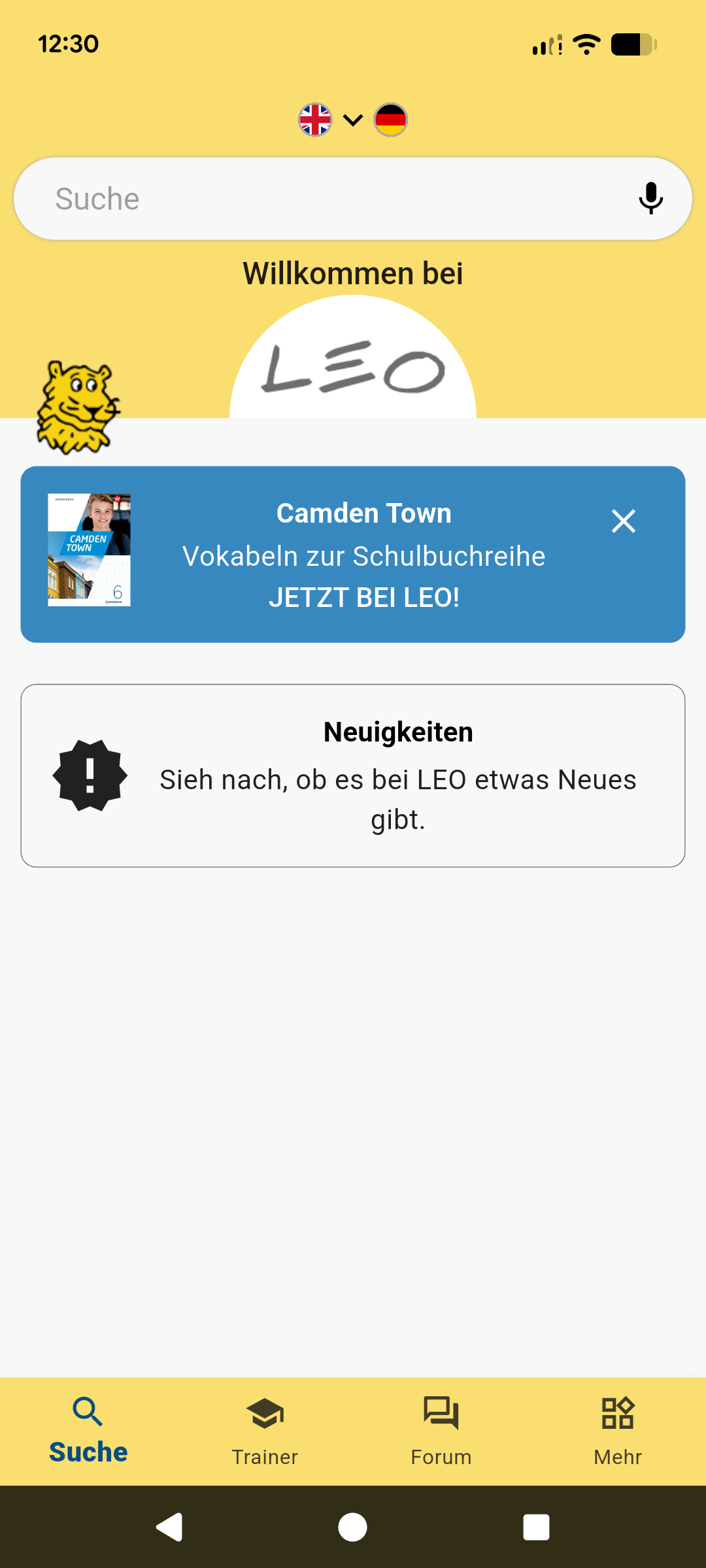Go back with the system back button
This screenshot has width=706, height=1568.
pos(170,1527)
